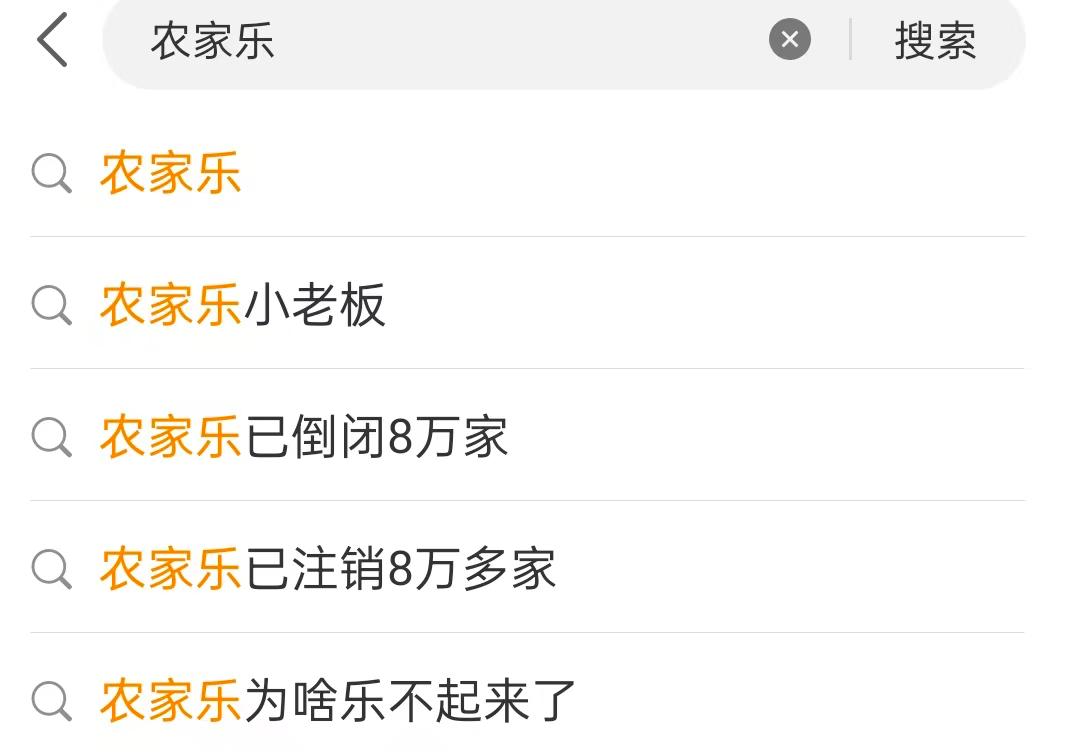Open the suggestion 农家乐已倒闭8万家
1068x752 pixels.
(304, 438)
